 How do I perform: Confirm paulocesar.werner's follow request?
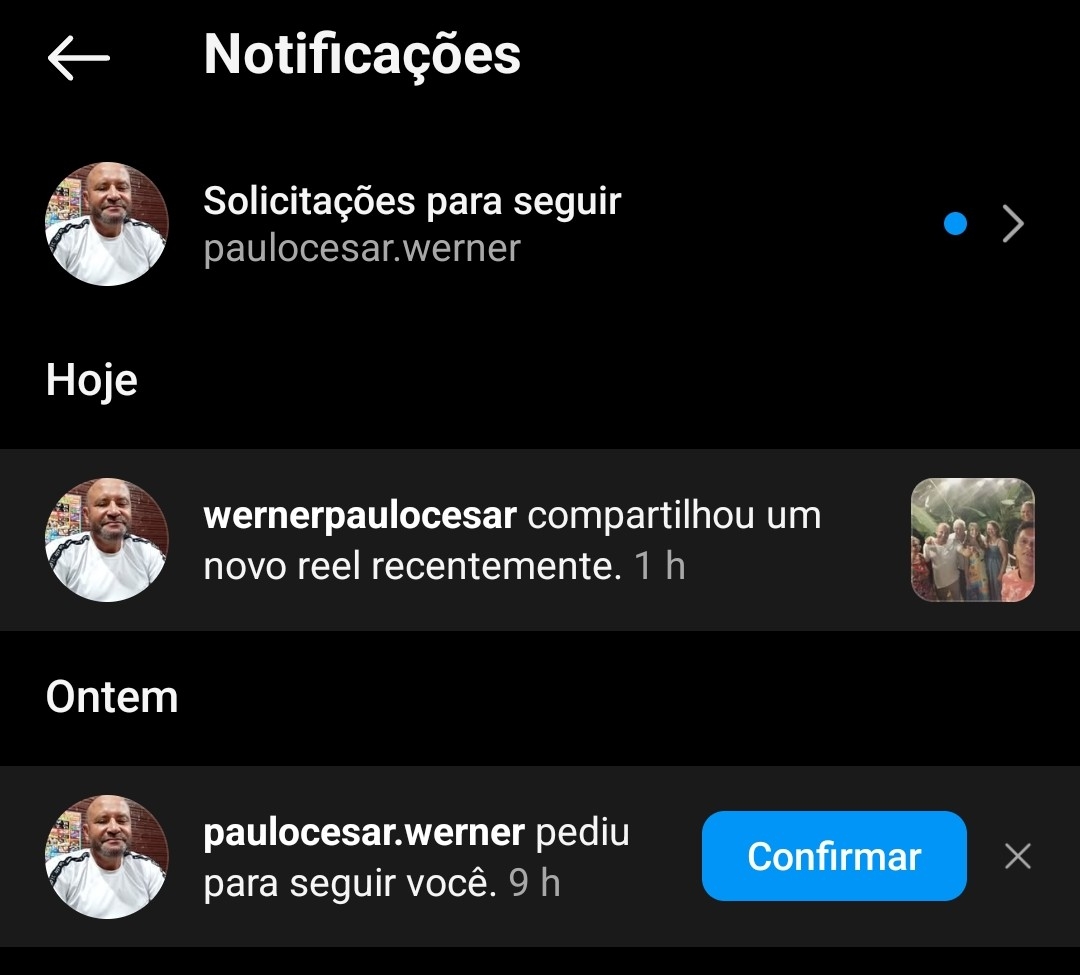pos(834,857)
